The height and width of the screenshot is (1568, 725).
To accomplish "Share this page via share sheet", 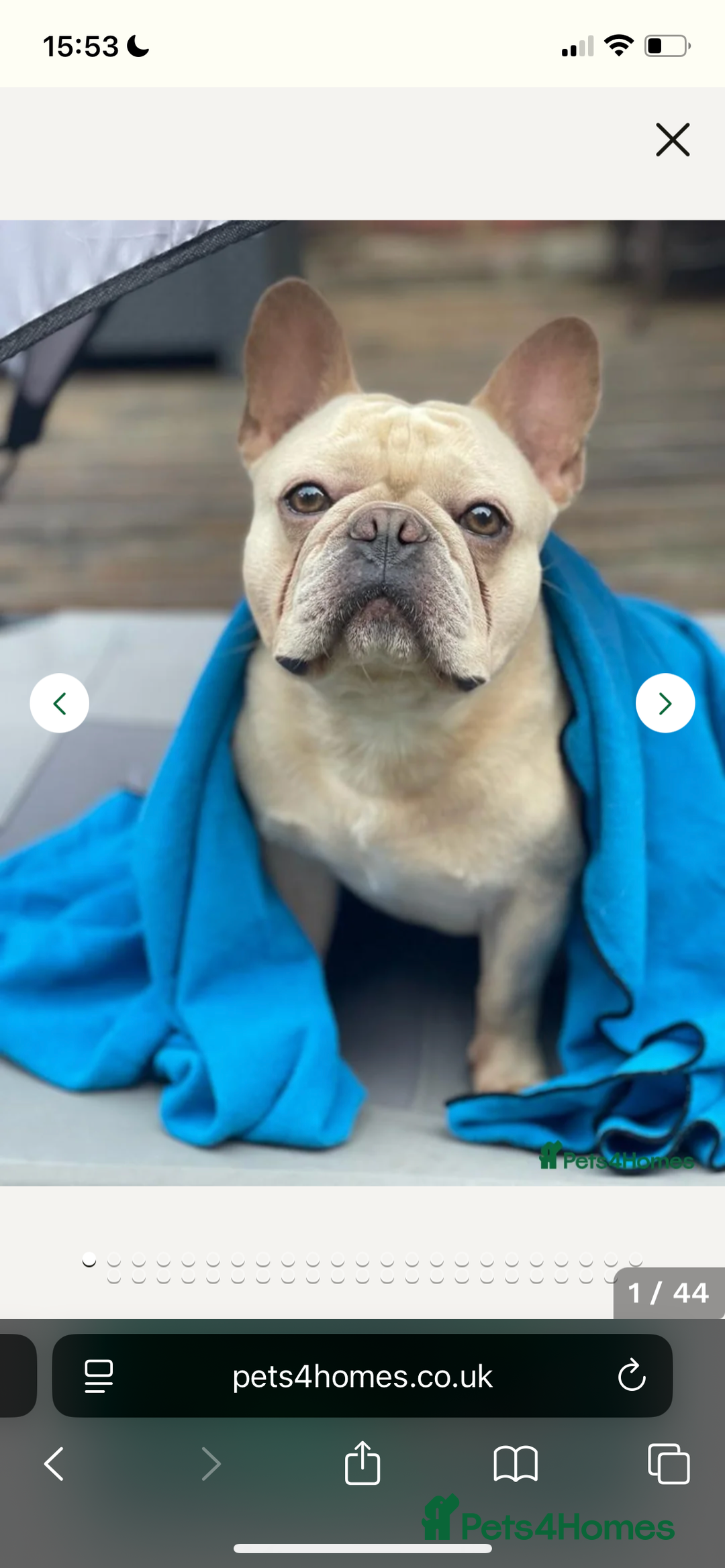I will click(x=362, y=1463).
